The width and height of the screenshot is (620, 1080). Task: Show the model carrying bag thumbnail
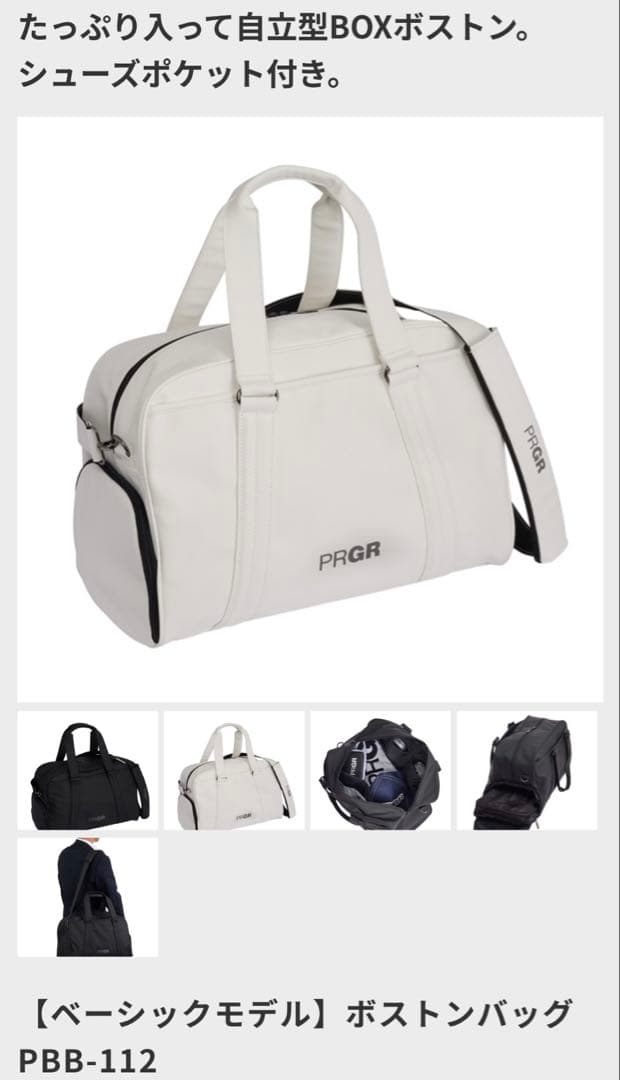88,897
